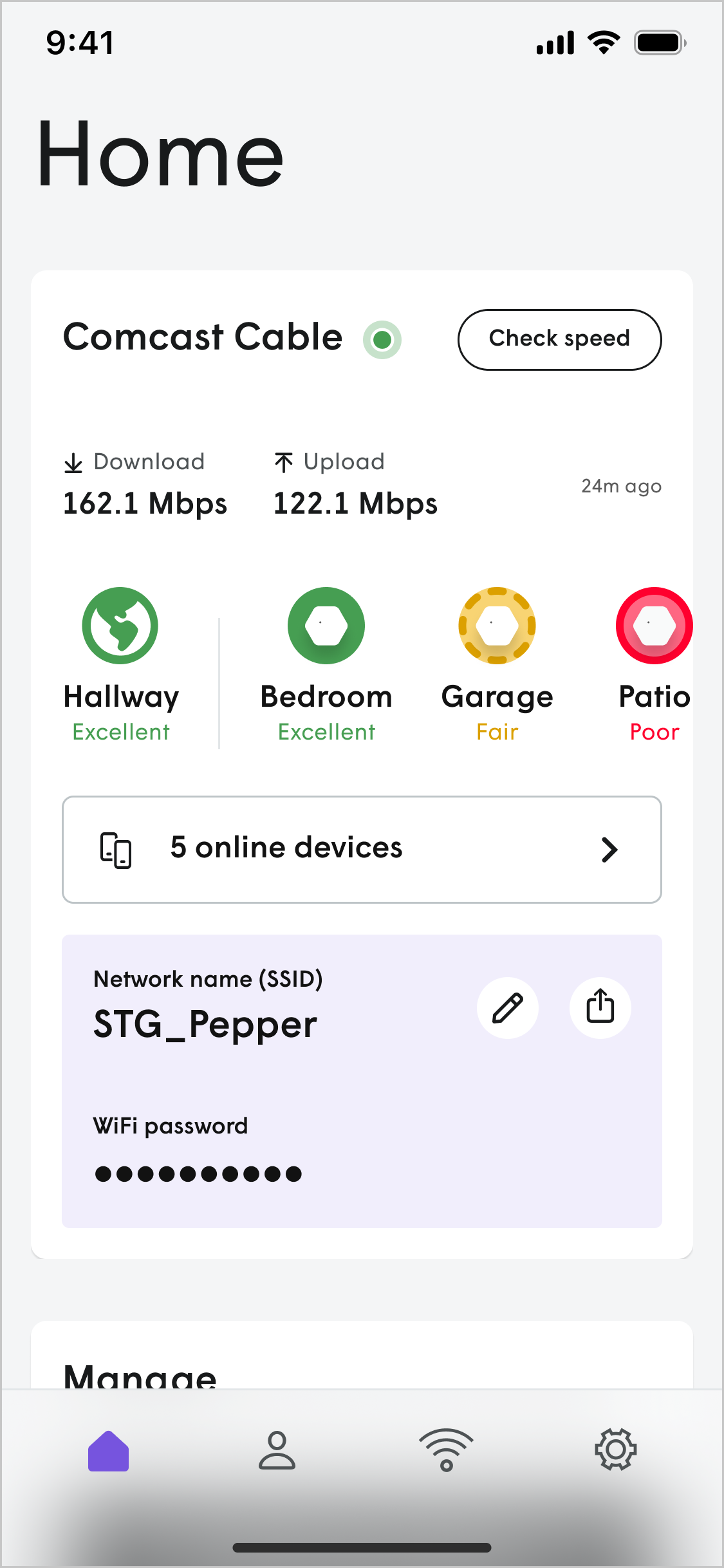Tap the Check speed button
The height and width of the screenshot is (1568, 724).
(x=559, y=339)
